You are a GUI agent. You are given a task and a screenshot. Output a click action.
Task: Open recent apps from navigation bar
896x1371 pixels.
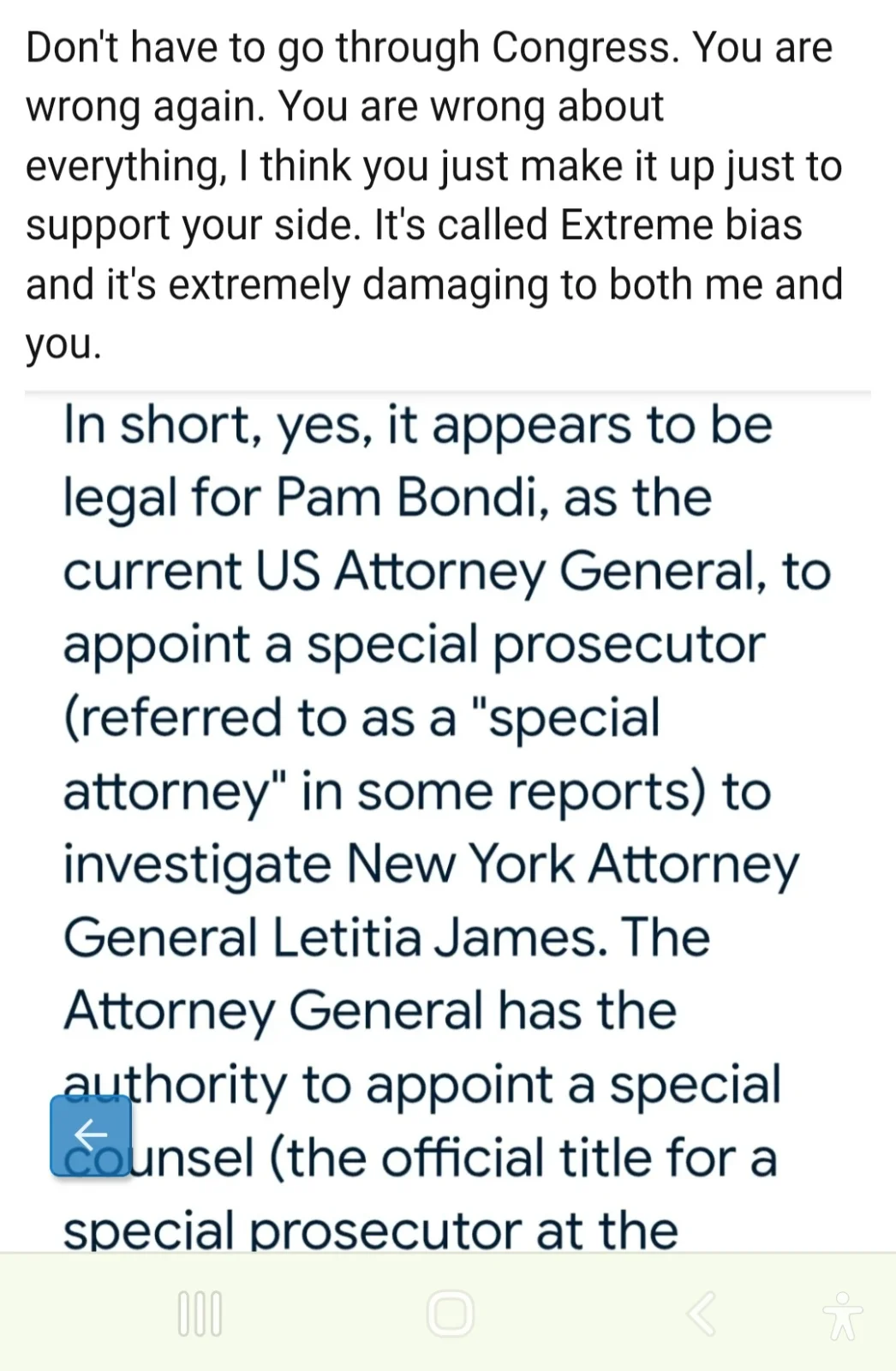pos(200,1314)
